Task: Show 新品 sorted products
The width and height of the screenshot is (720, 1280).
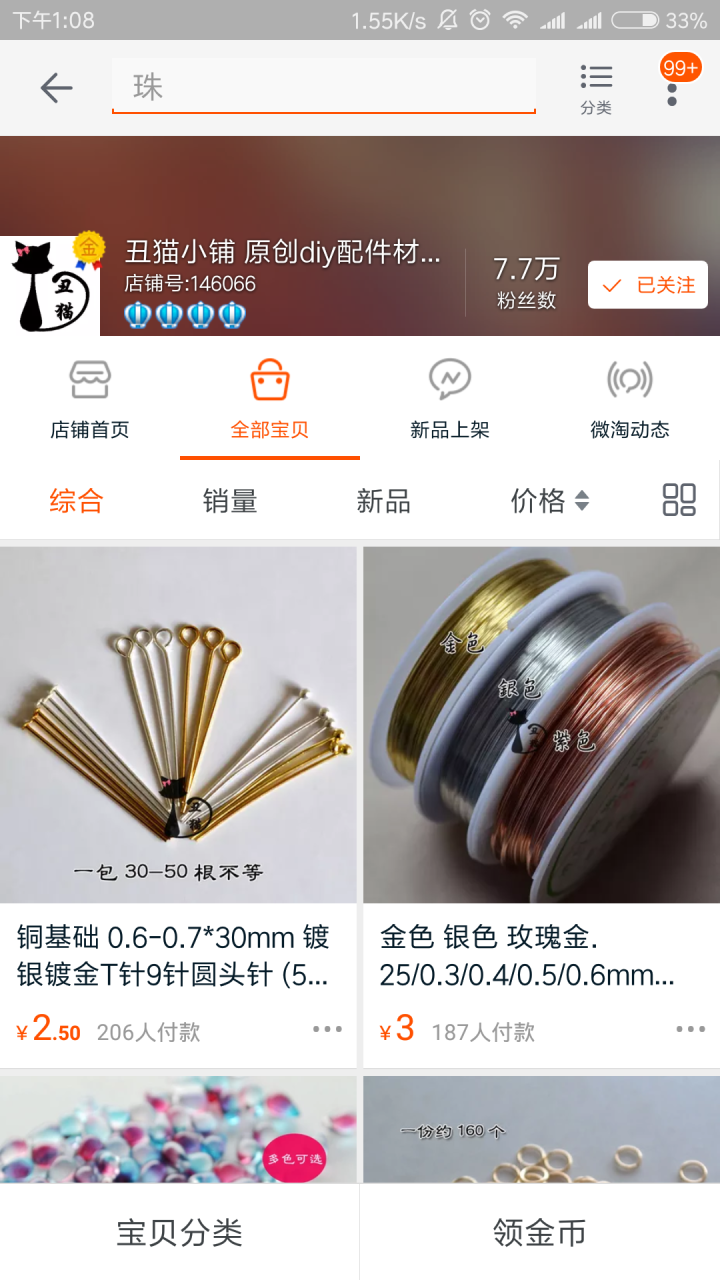Action: point(384,501)
